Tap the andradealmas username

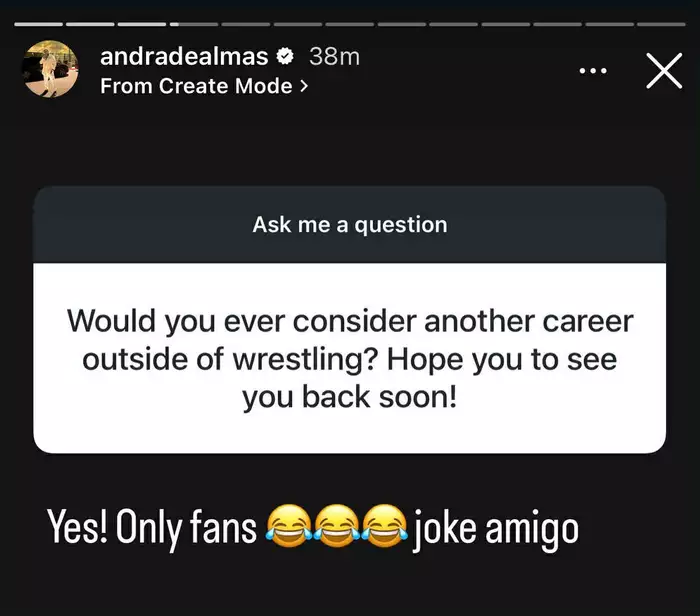pos(184,57)
